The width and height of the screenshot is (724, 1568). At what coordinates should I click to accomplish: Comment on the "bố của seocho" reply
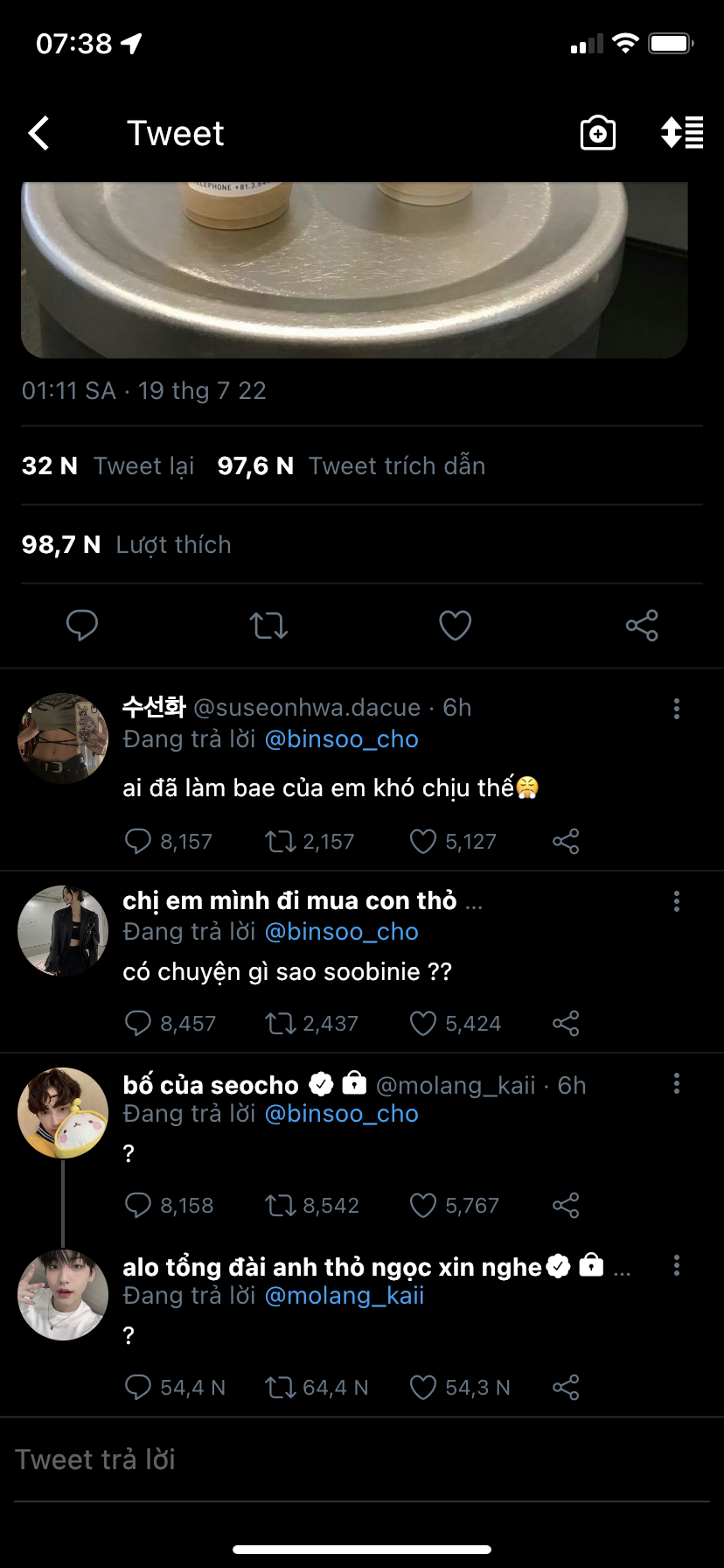click(x=138, y=1206)
